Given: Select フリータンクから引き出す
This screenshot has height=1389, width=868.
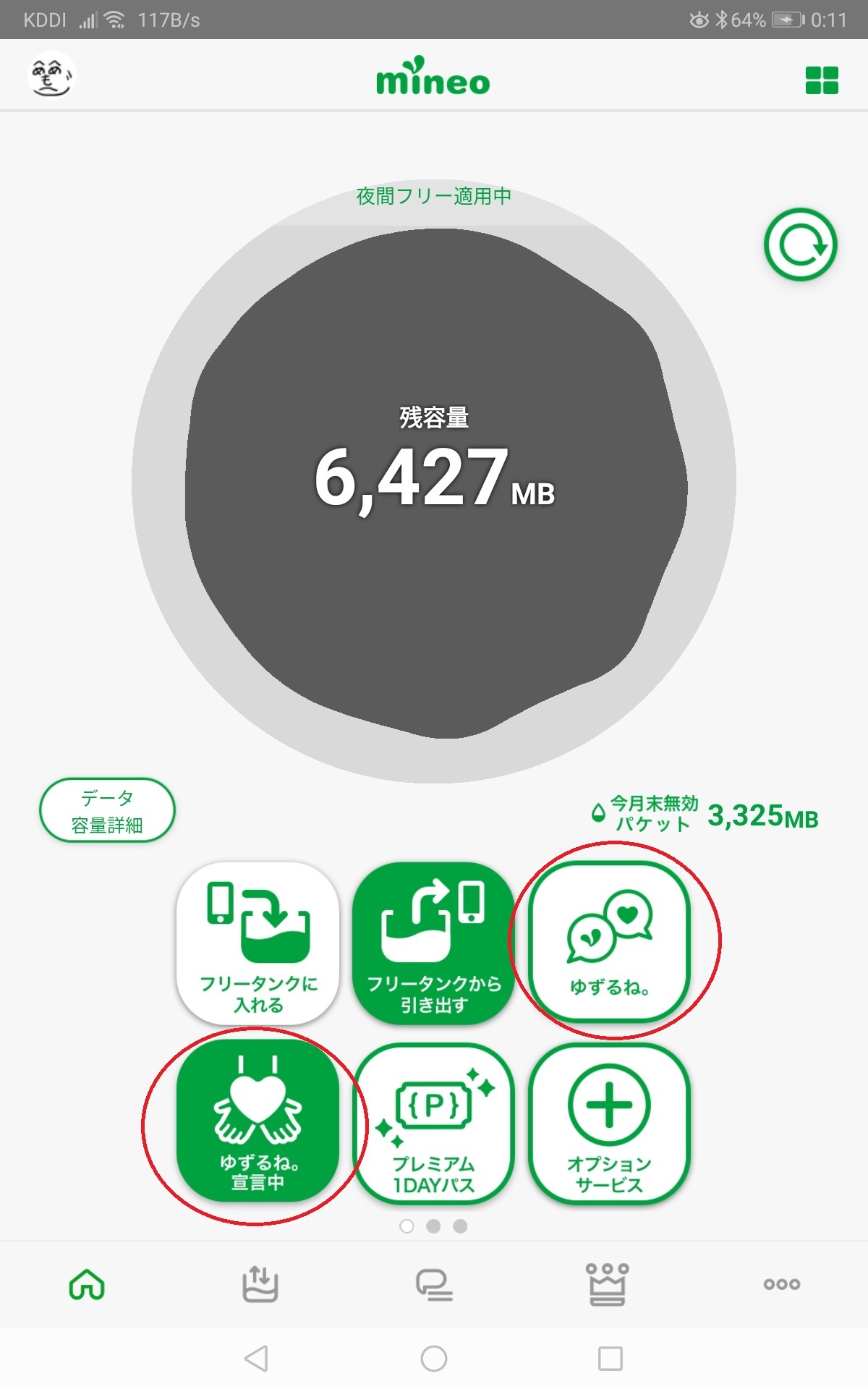Looking at the screenshot, I should click(433, 943).
